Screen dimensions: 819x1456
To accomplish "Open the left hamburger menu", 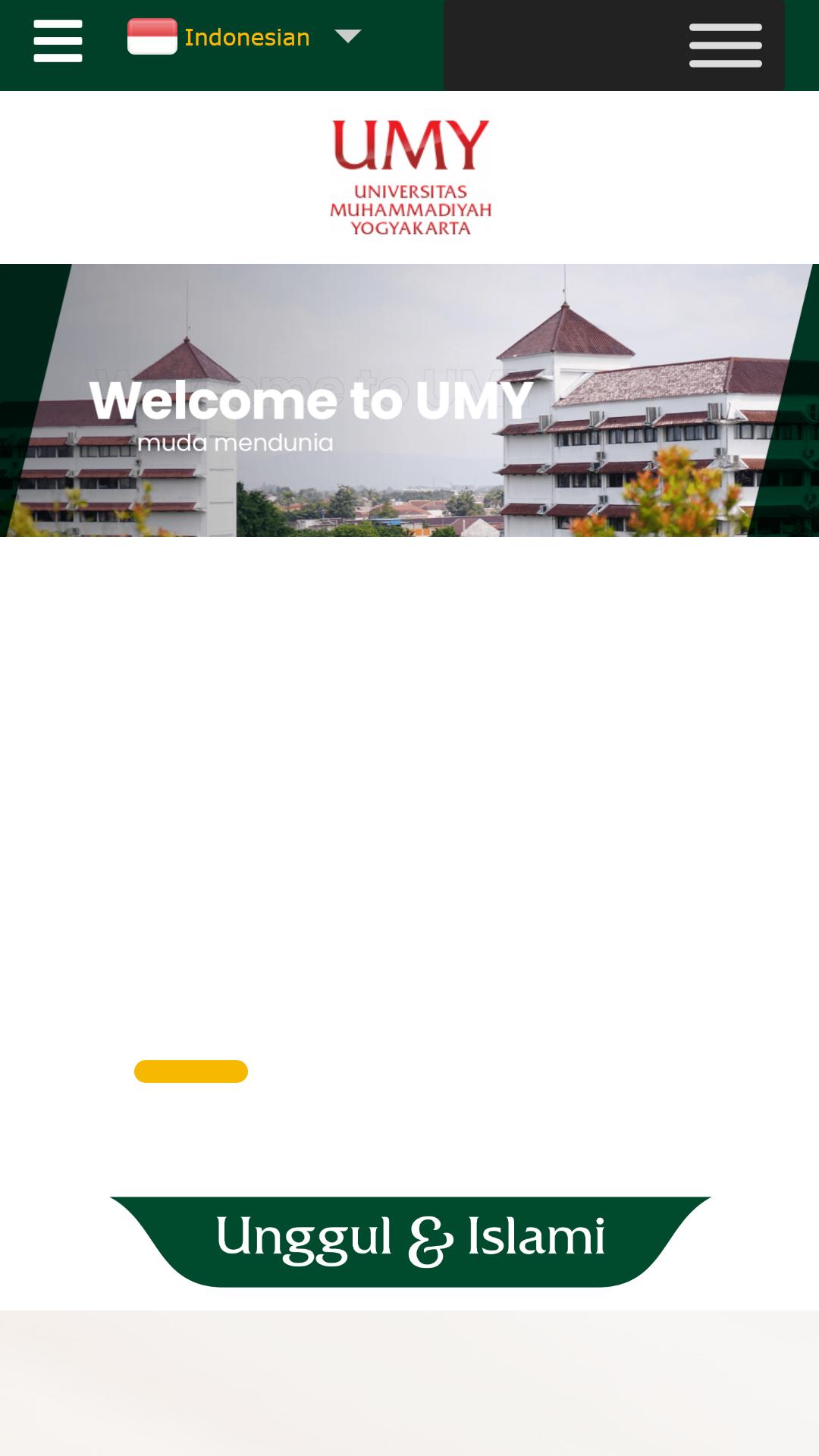I will [58, 41].
